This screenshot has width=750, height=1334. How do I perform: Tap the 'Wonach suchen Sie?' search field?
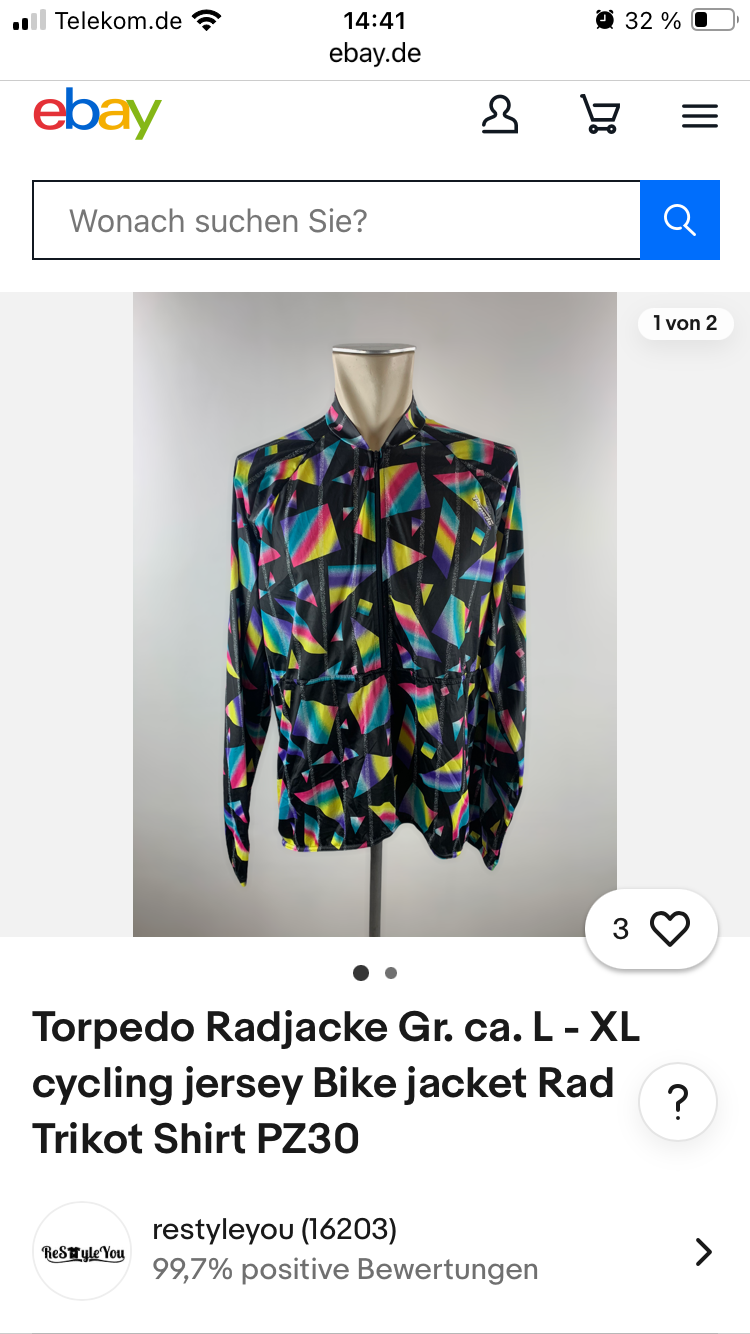pyautogui.click(x=336, y=220)
